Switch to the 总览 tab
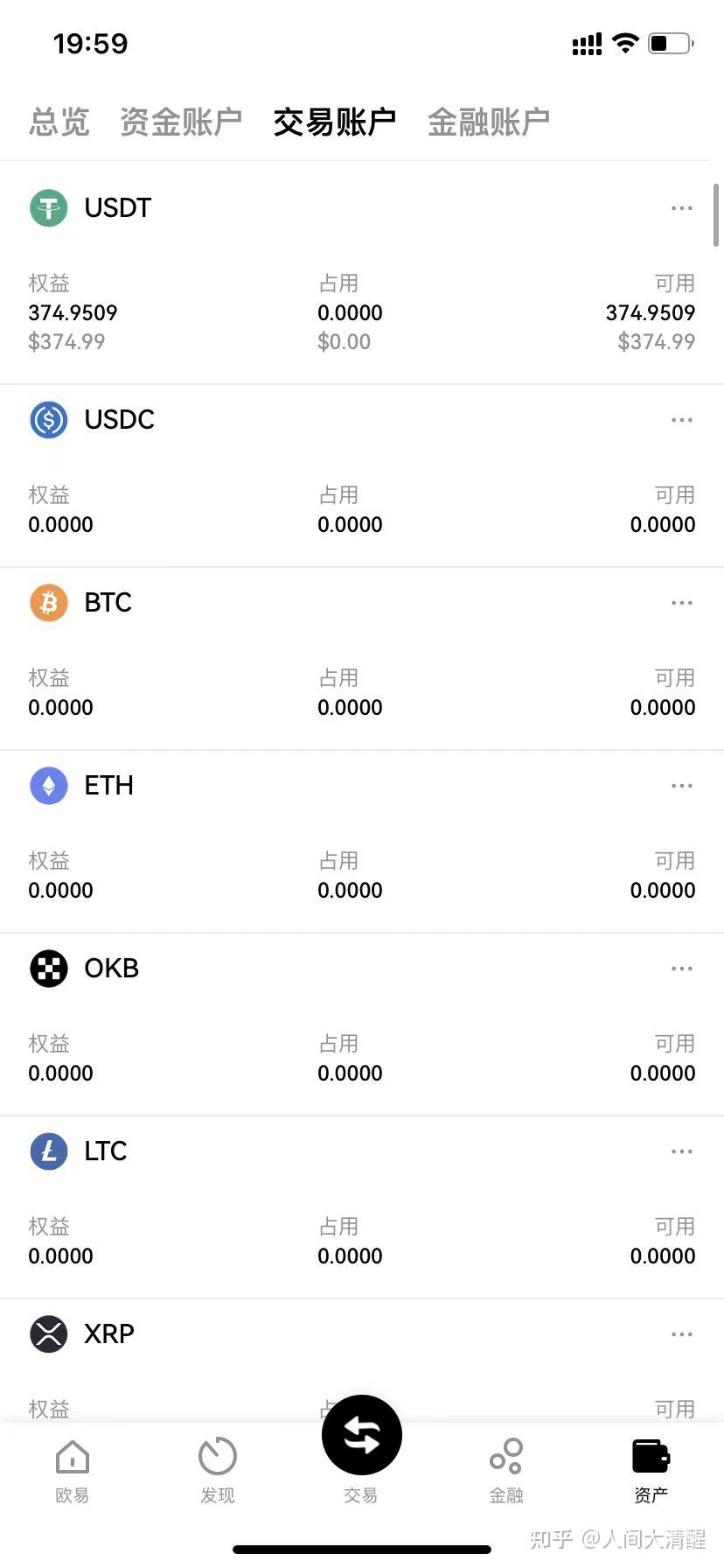 point(59,122)
